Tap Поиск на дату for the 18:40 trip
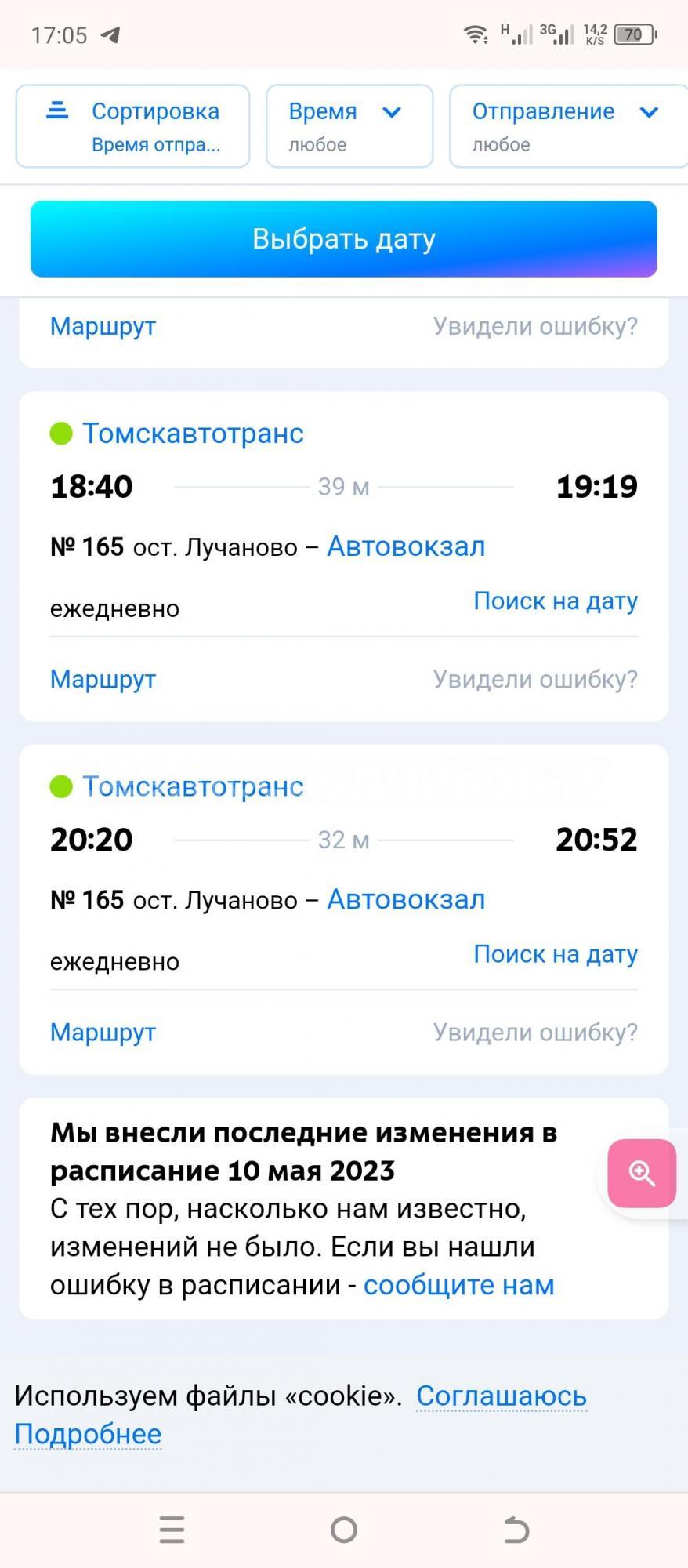 coord(556,601)
